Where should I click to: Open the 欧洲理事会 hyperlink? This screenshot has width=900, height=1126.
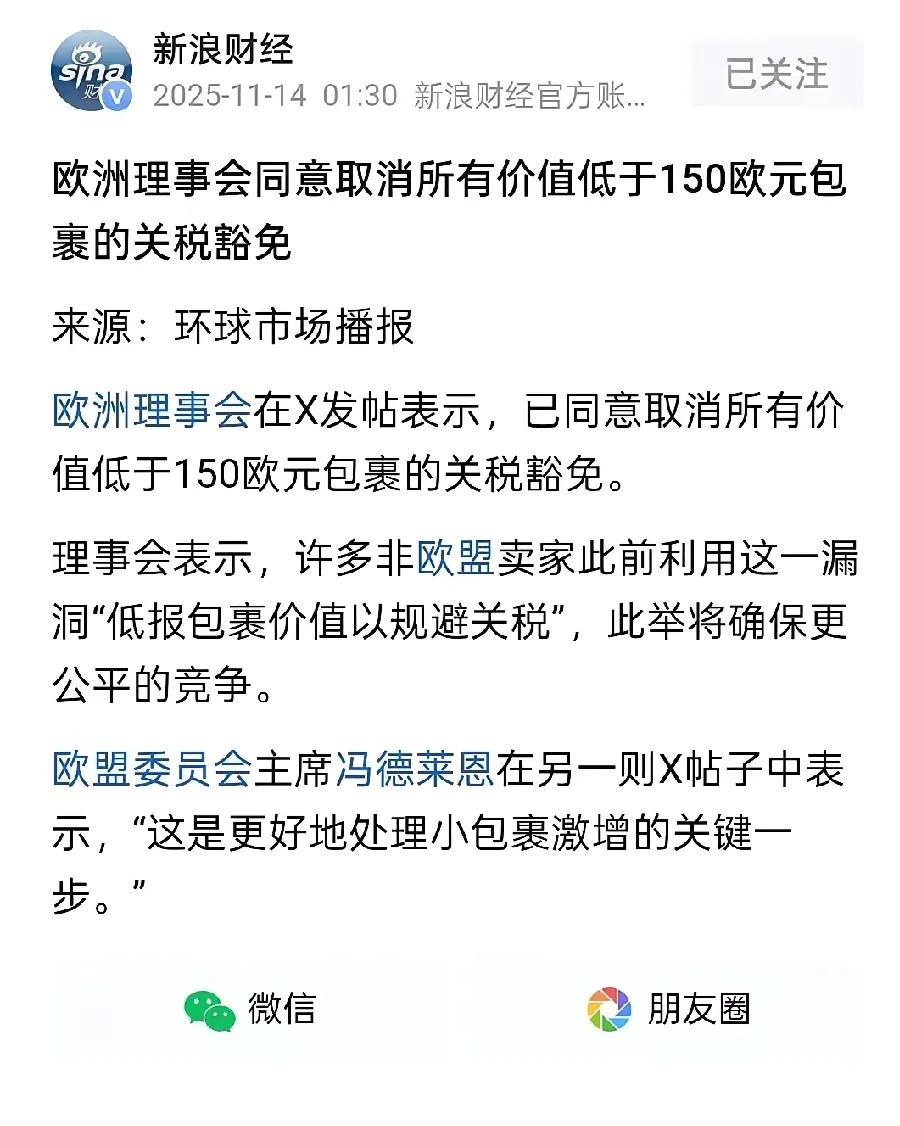tap(148, 410)
